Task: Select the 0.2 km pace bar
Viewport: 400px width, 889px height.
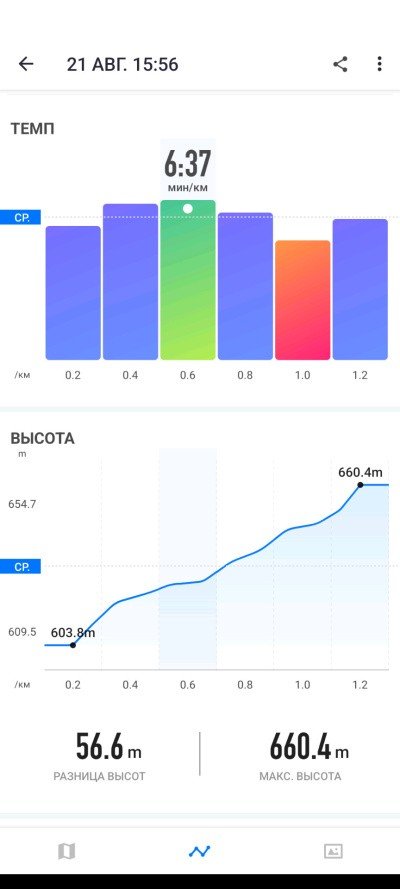Action: tap(73, 293)
